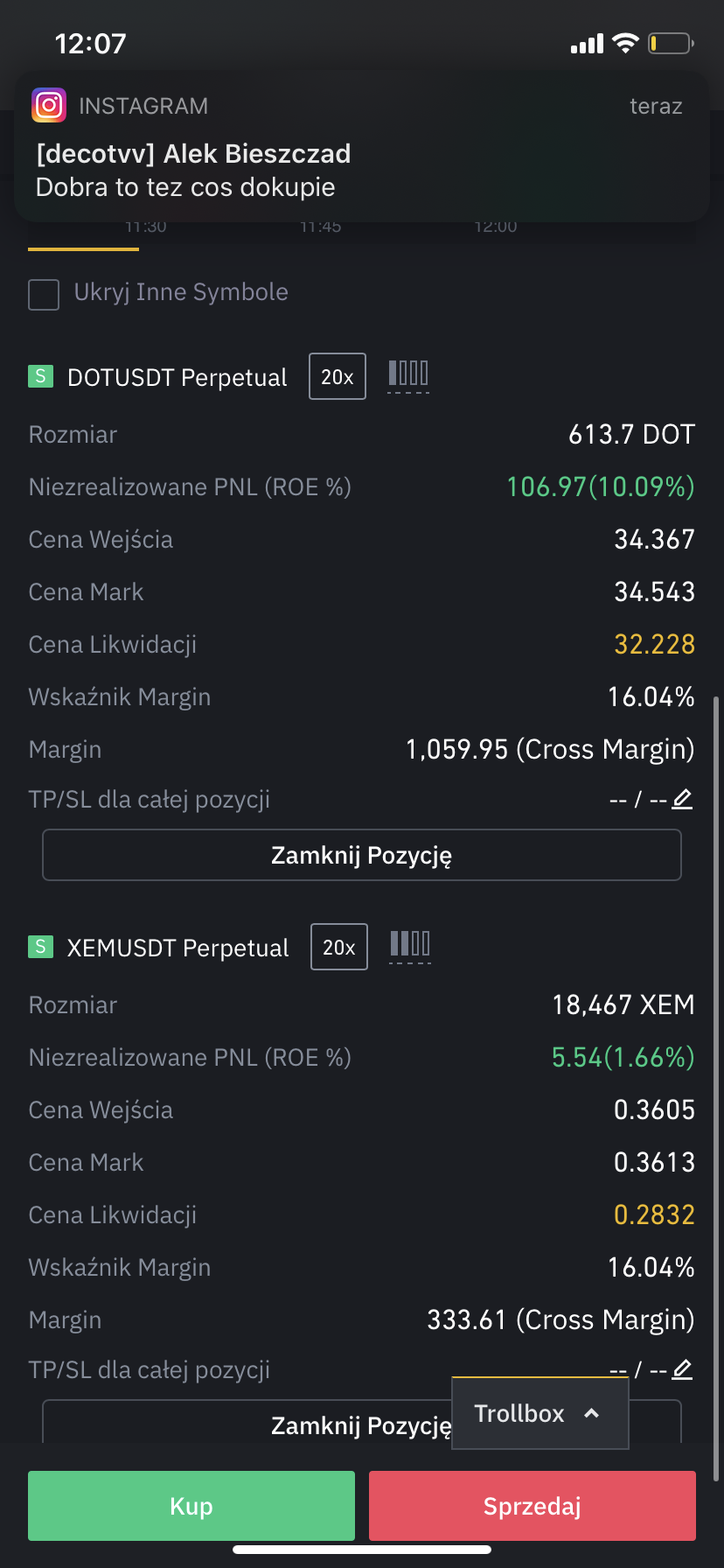Tap the red Sprzedaj button
Image resolution: width=724 pixels, height=1568 pixels.
[x=533, y=1506]
